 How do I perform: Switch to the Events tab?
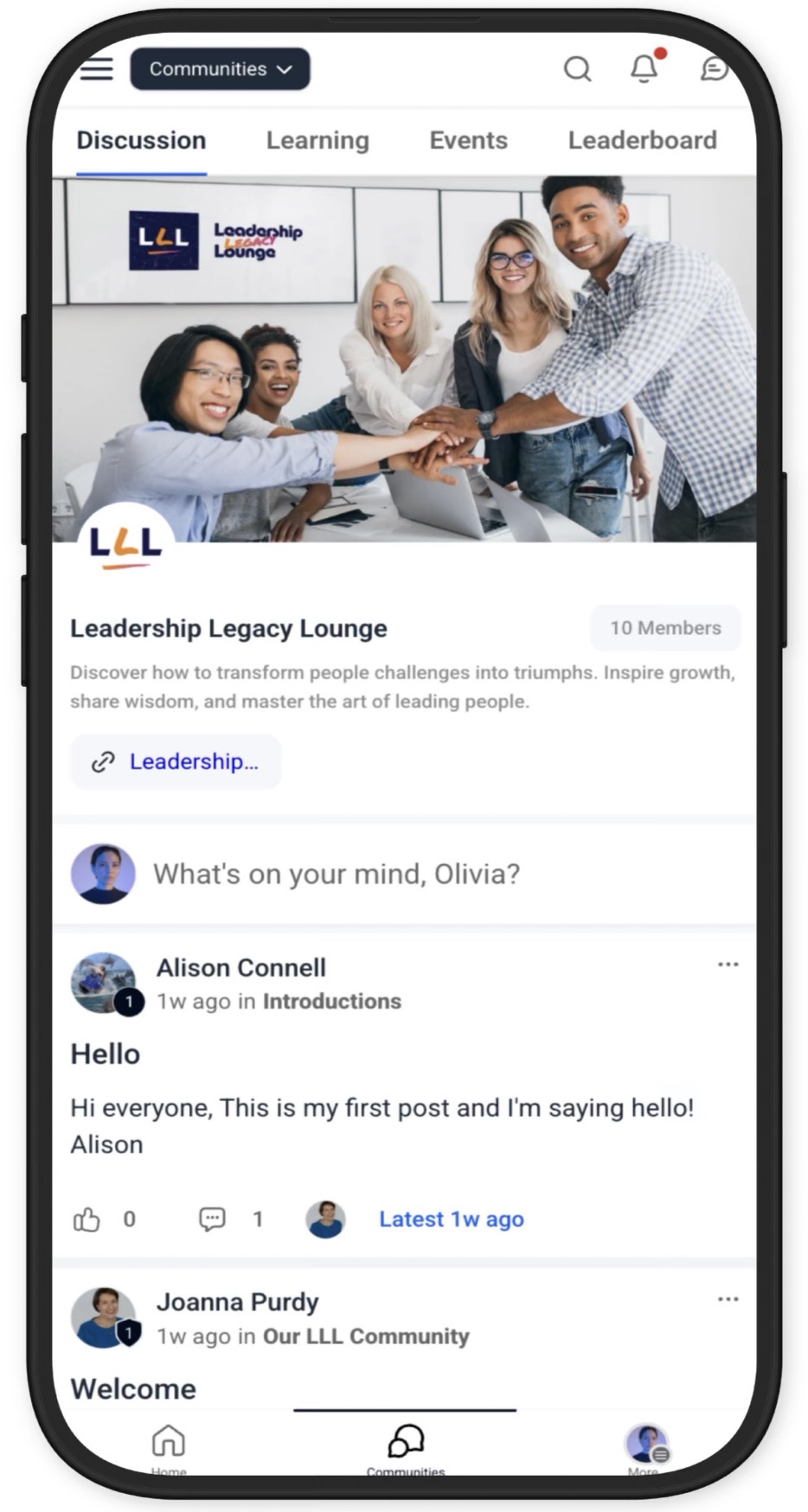[468, 140]
